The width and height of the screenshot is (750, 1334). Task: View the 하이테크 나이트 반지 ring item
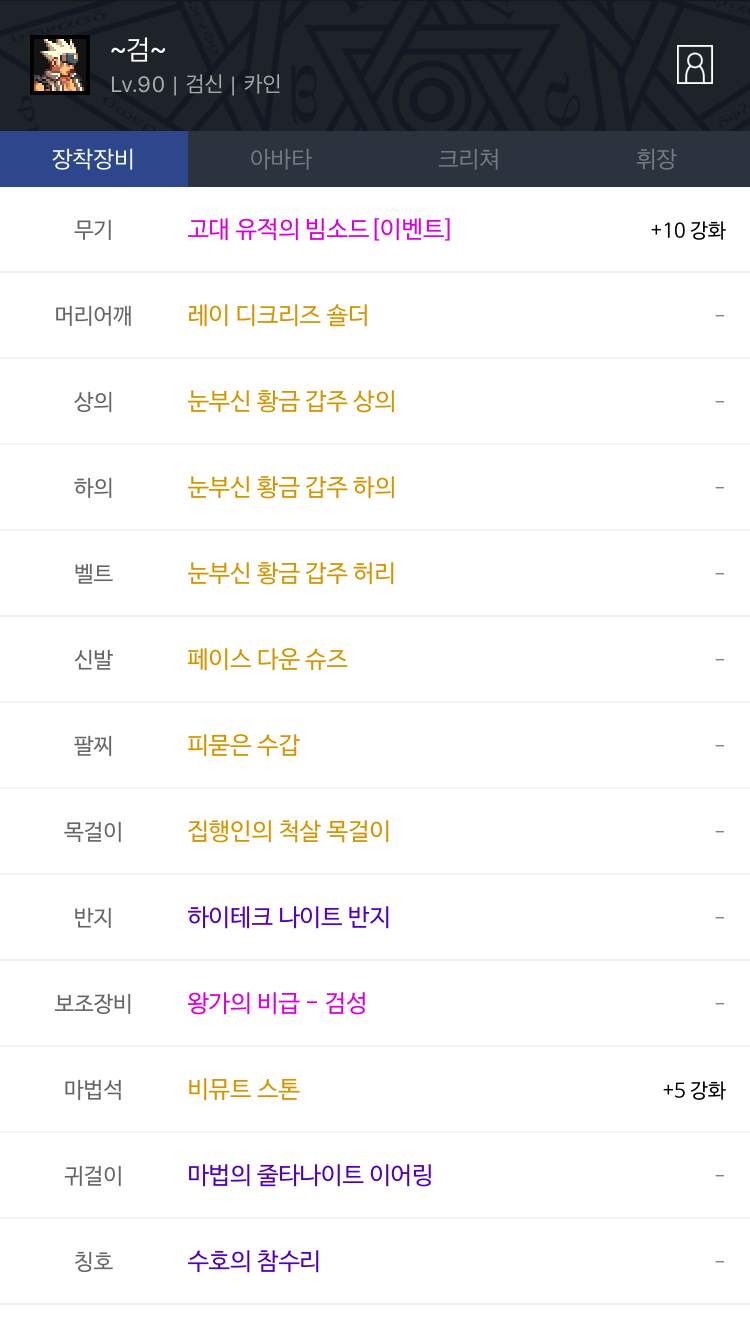tap(288, 918)
